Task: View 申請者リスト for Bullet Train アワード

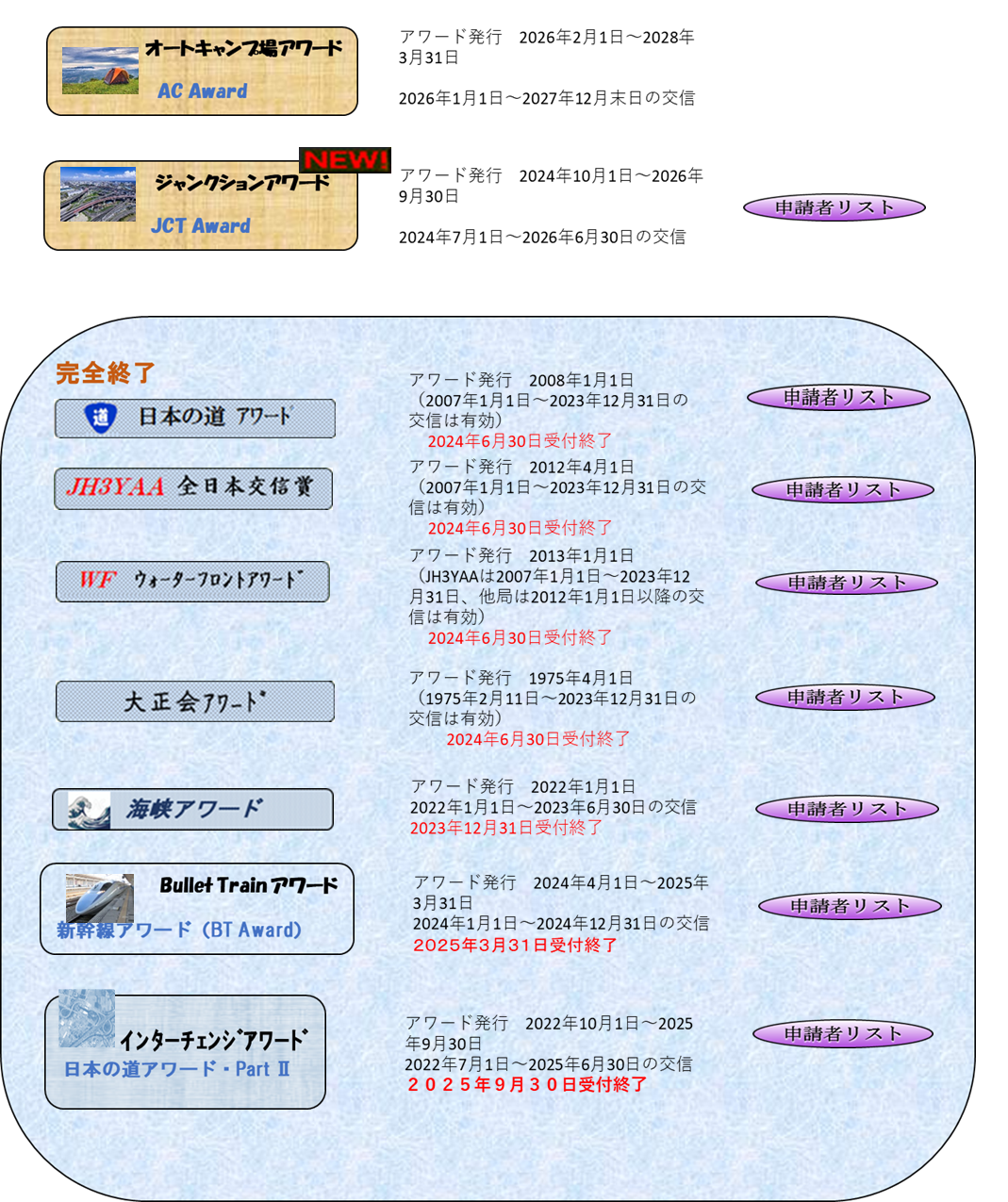Action: 849,906
